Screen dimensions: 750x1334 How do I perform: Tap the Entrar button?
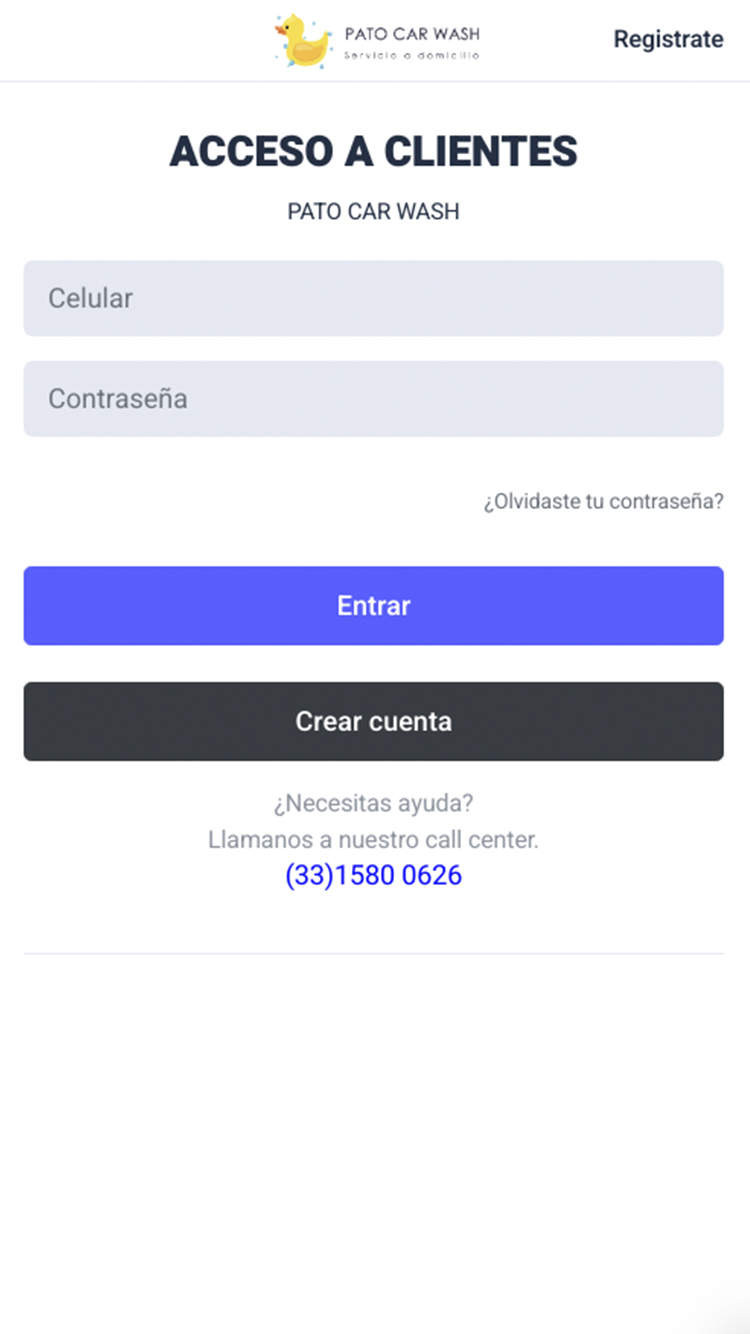click(373, 605)
